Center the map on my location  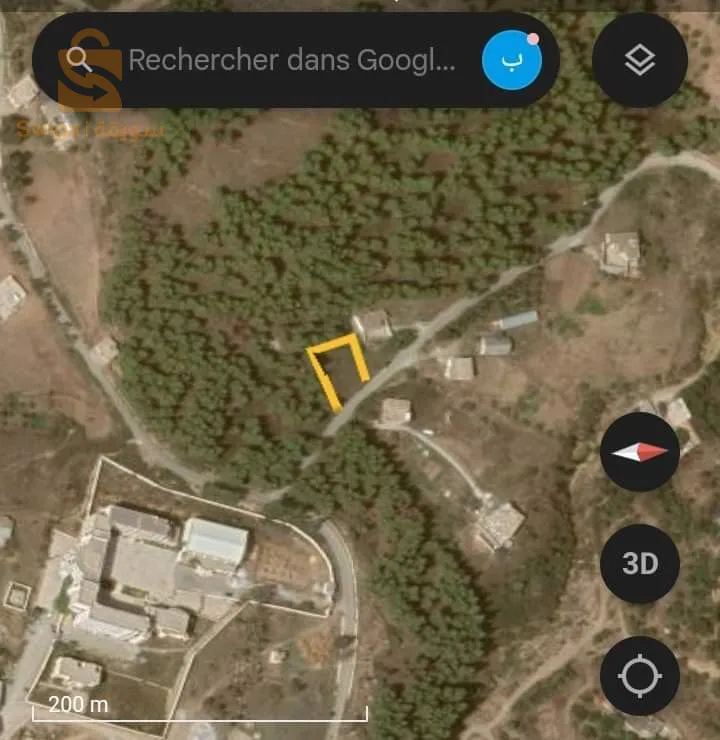pyautogui.click(x=640, y=676)
